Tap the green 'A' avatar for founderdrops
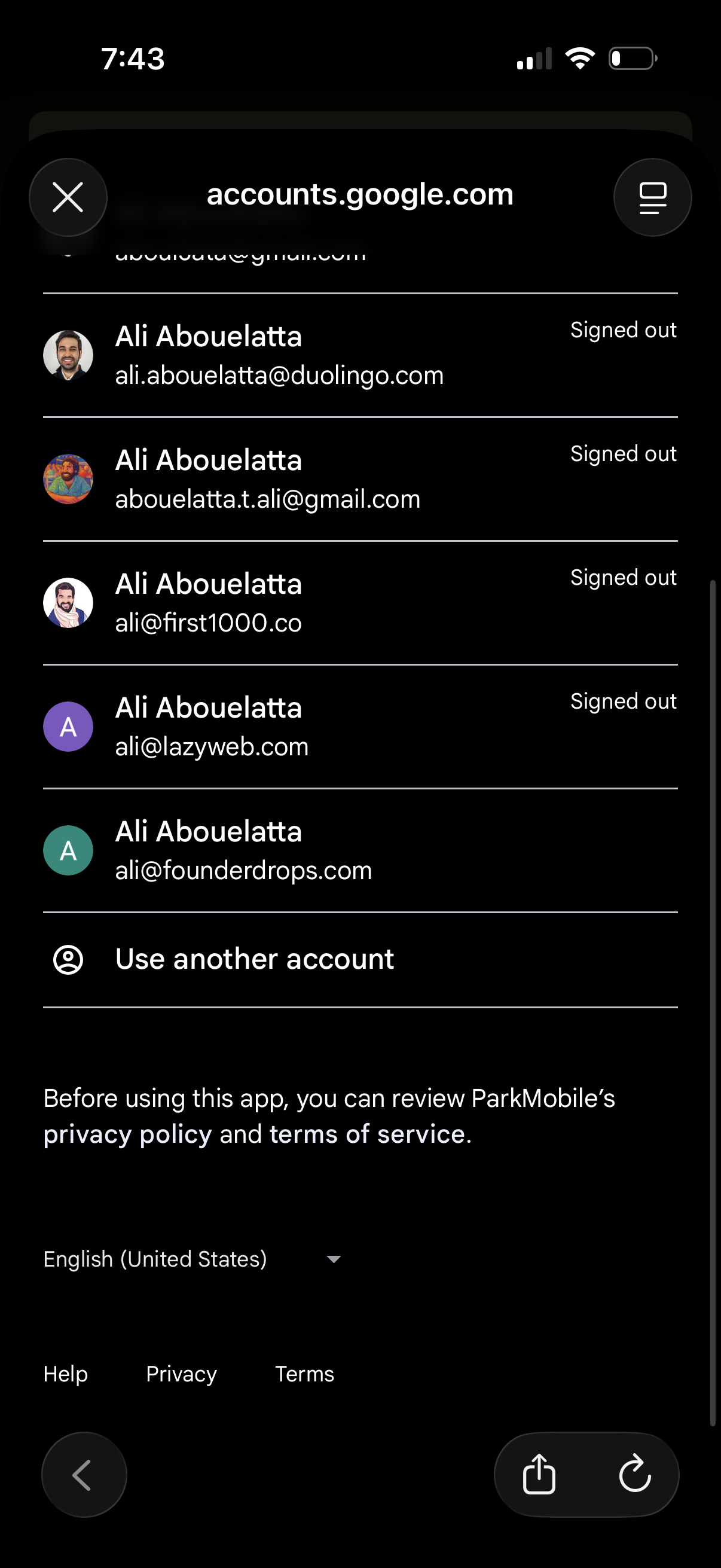The height and width of the screenshot is (1568, 721). [x=68, y=850]
